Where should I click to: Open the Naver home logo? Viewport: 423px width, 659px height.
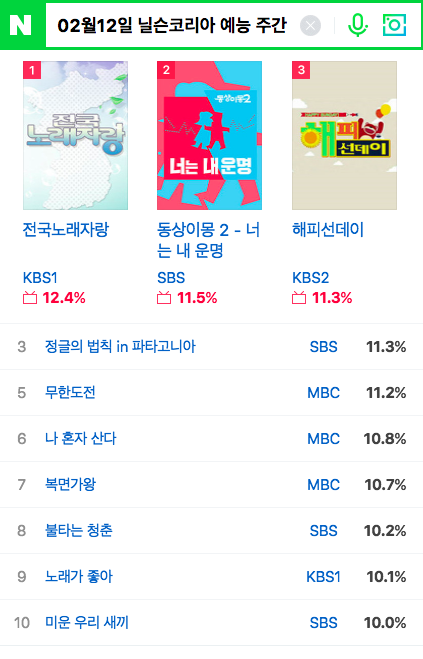pos(22,26)
